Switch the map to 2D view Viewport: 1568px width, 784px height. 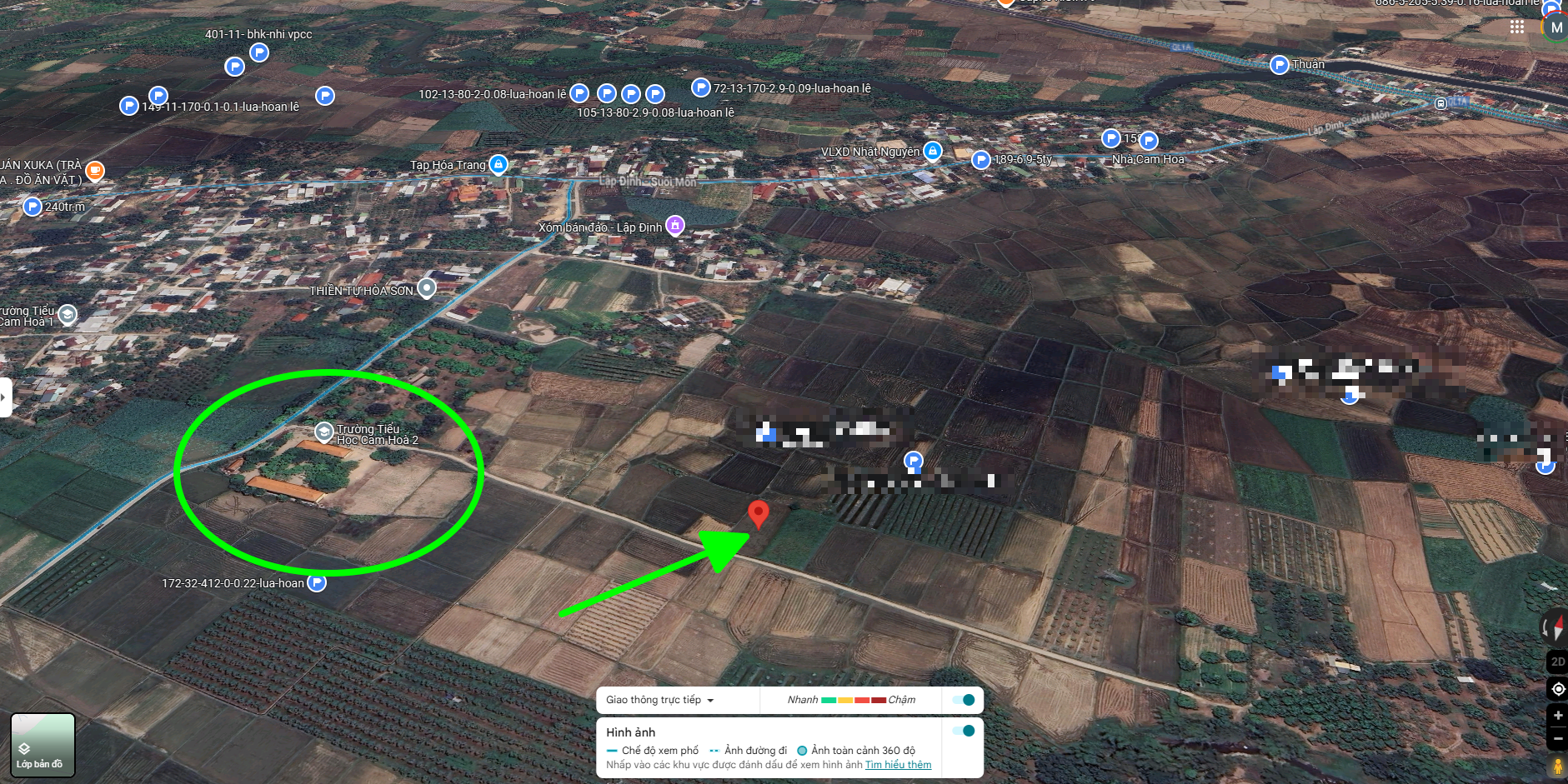(x=1557, y=662)
